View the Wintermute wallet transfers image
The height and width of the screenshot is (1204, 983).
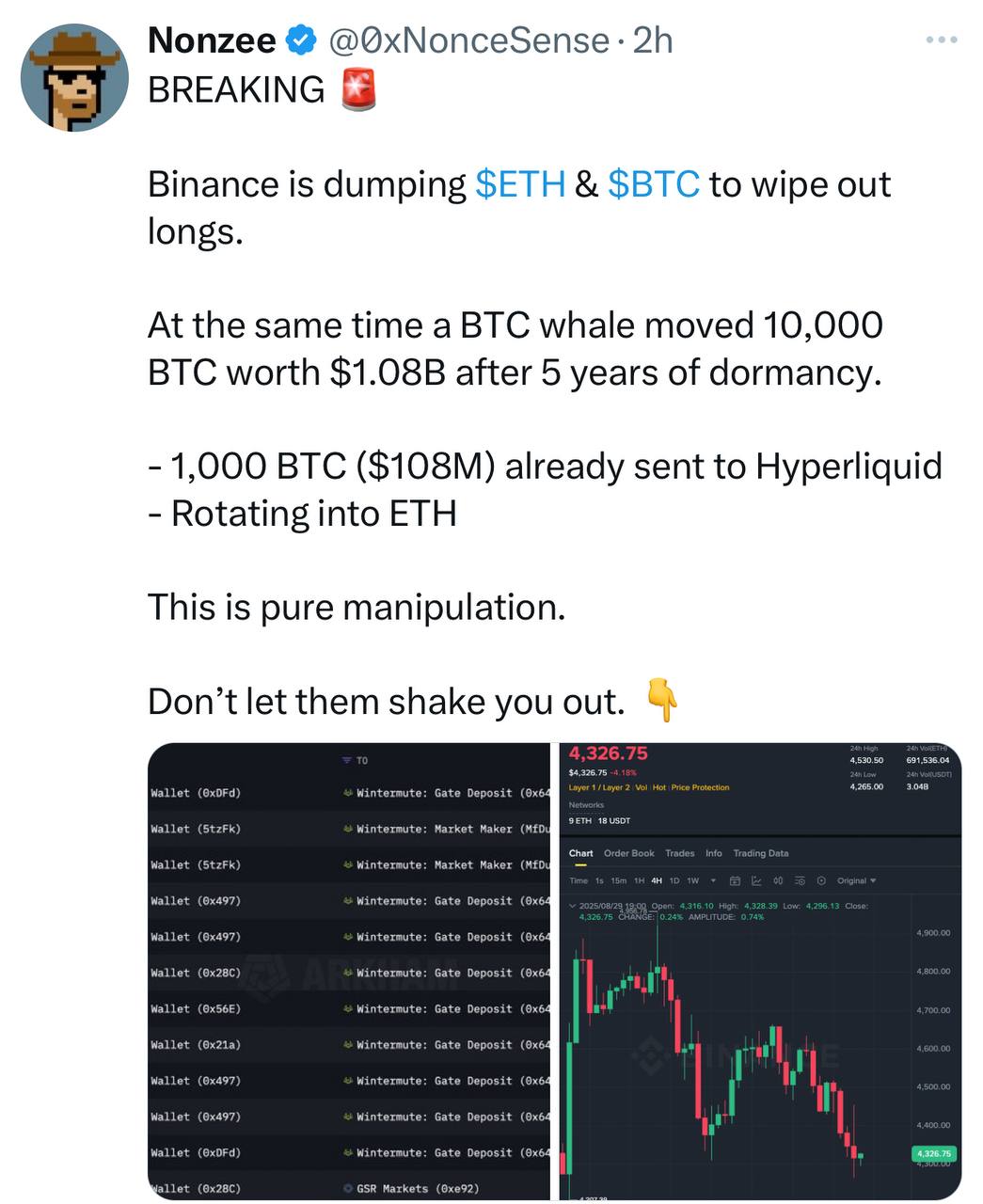(x=349, y=971)
